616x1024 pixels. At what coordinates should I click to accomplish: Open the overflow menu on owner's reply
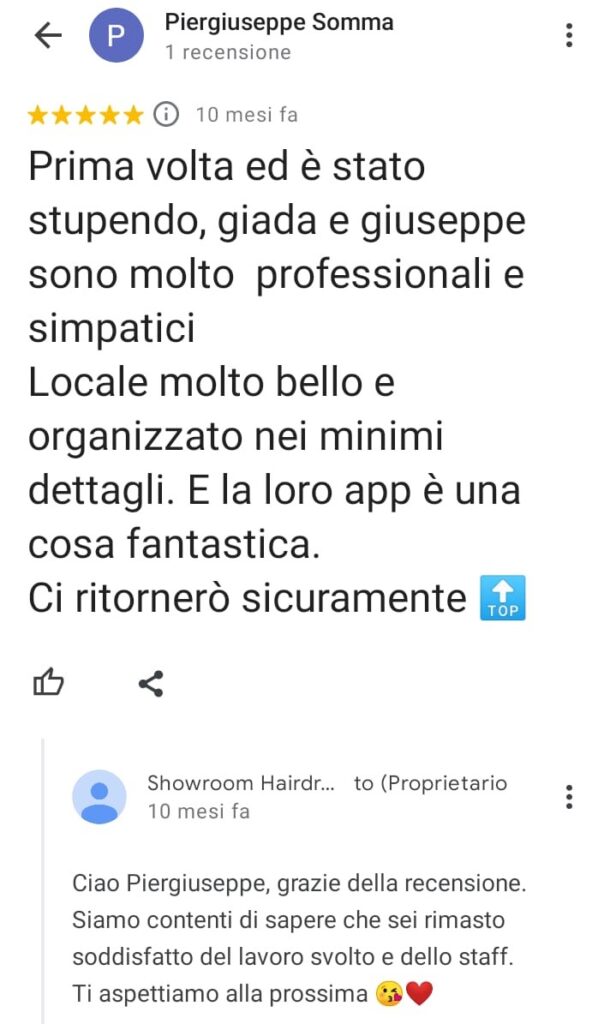(x=569, y=797)
